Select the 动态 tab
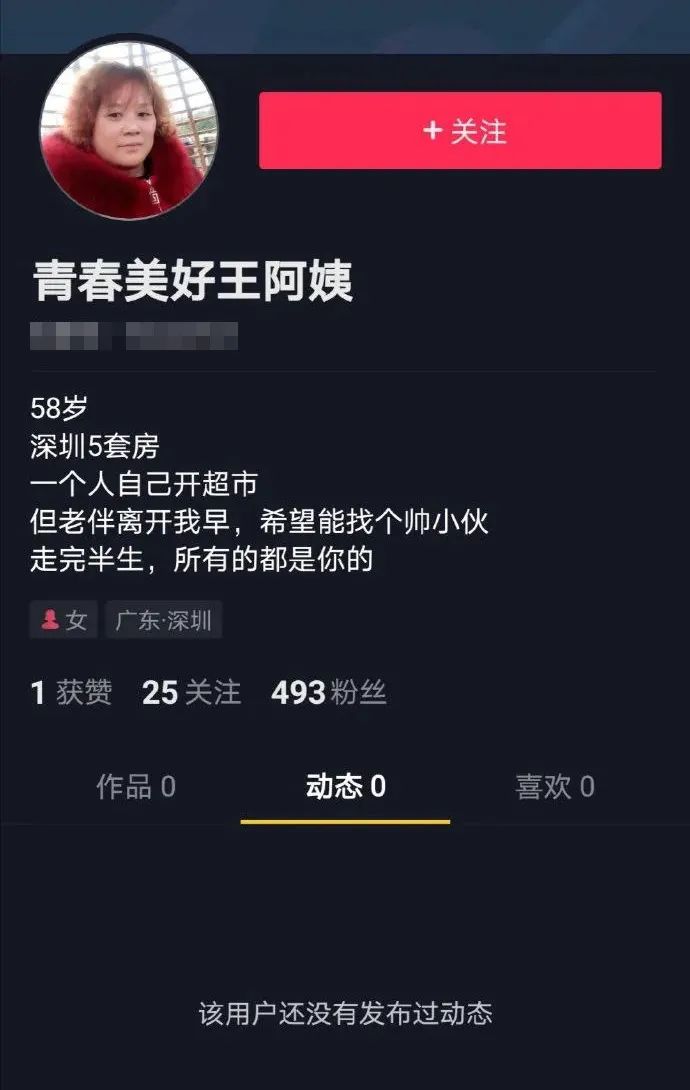 tap(345, 787)
